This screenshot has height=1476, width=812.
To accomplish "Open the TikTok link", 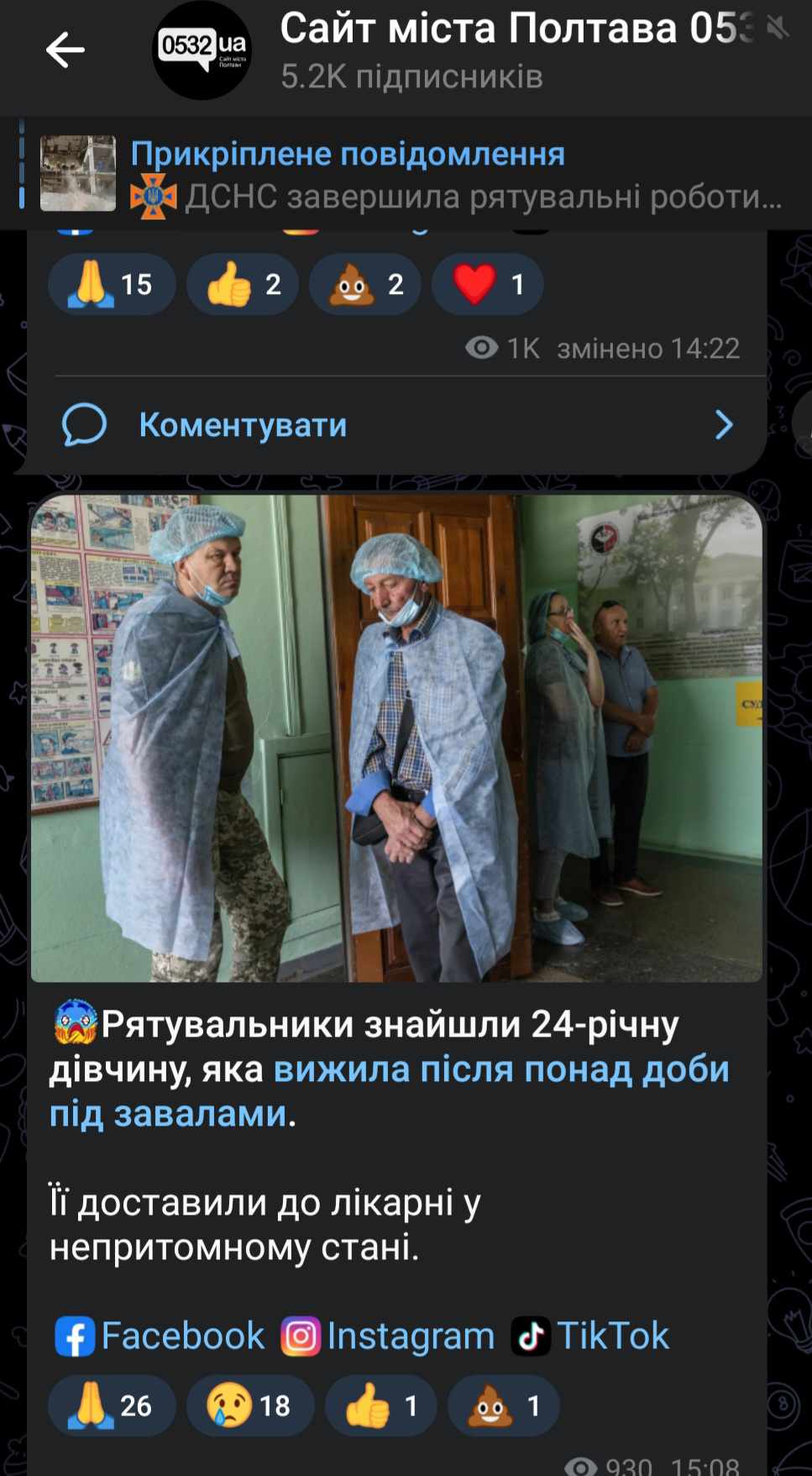I will pos(590,1336).
